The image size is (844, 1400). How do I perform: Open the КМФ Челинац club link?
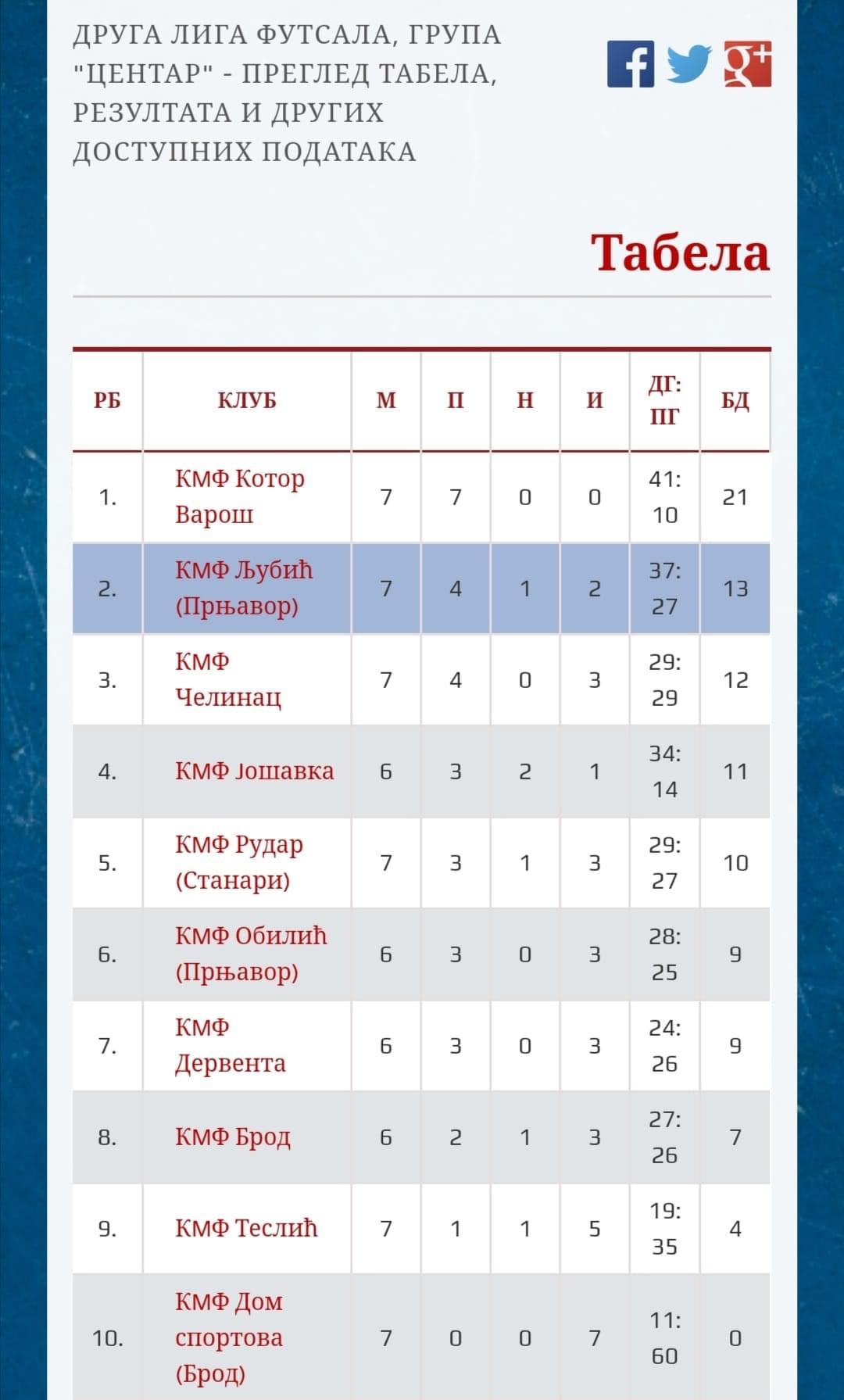click(228, 679)
